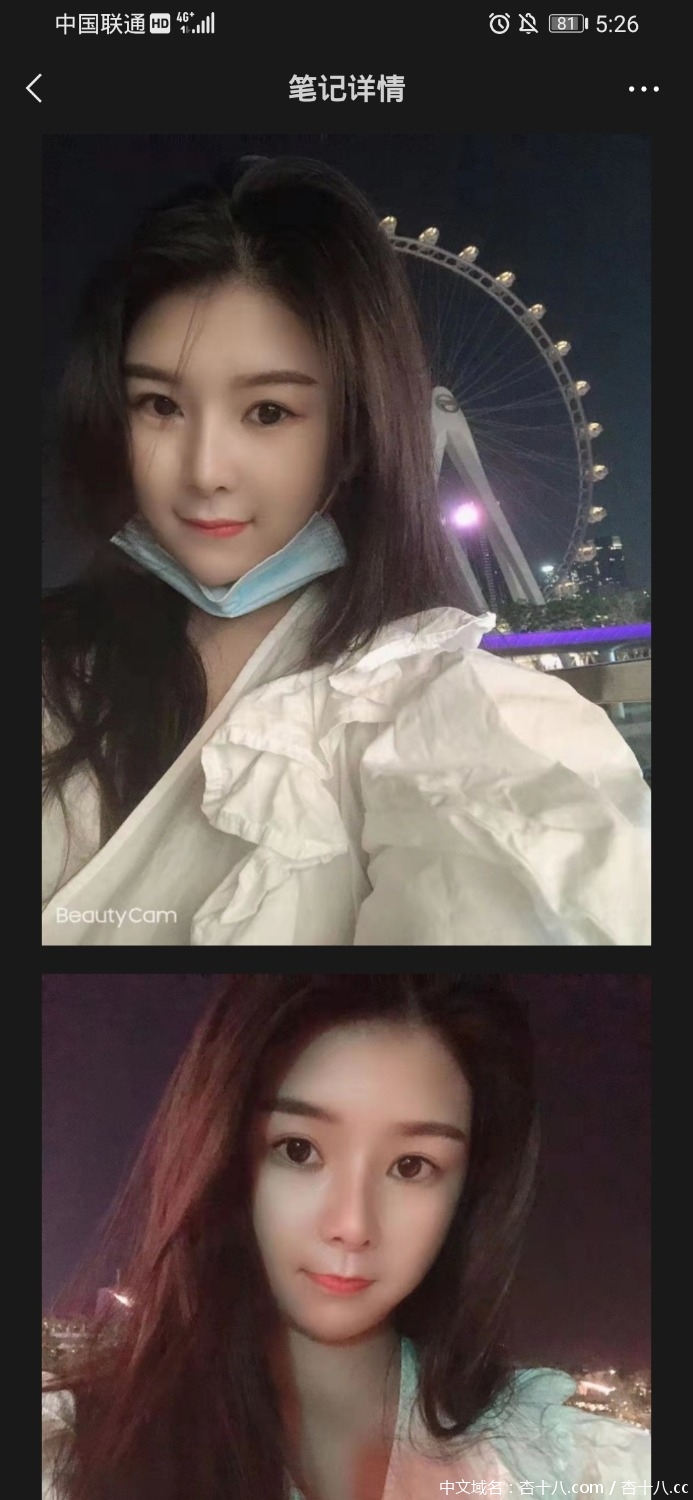693x1500 pixels.
Task: Open the three-dot overflow menu
Action: coord(643,89)
